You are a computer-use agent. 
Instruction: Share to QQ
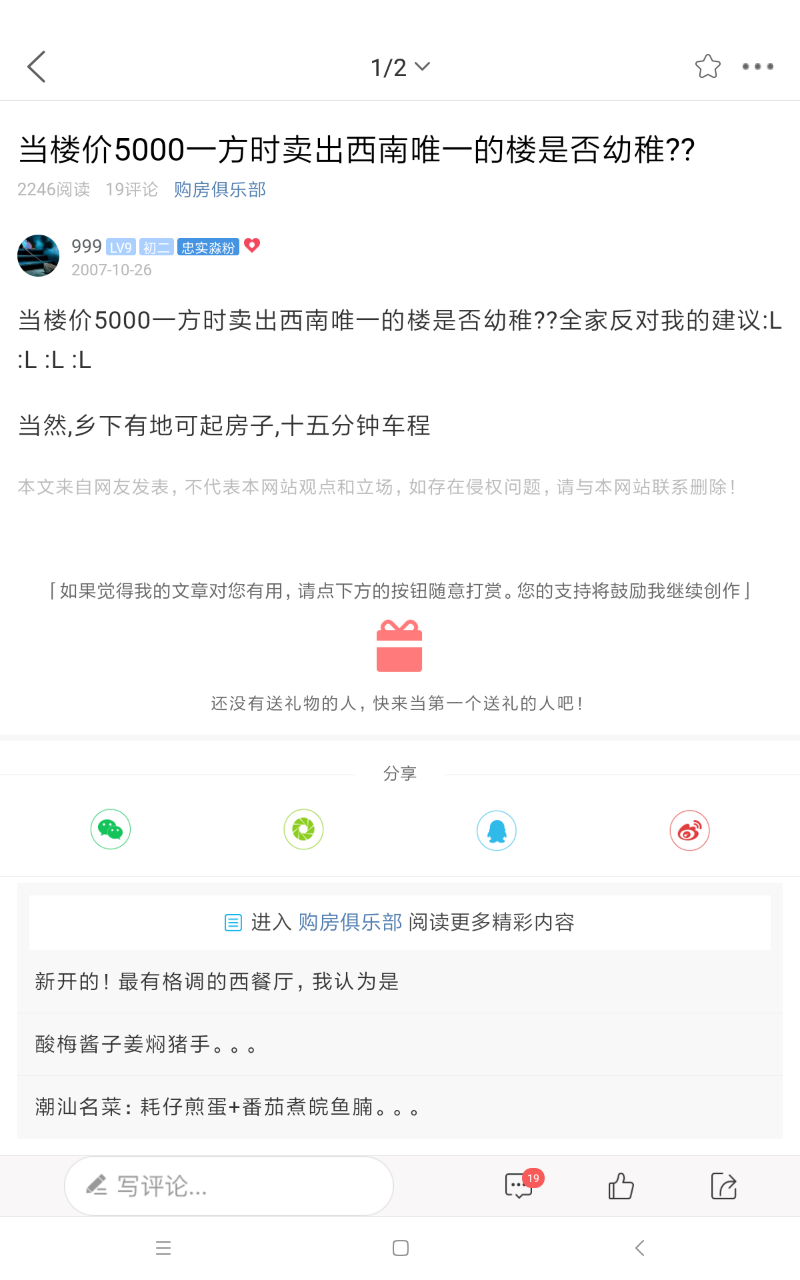click(496, 830)
